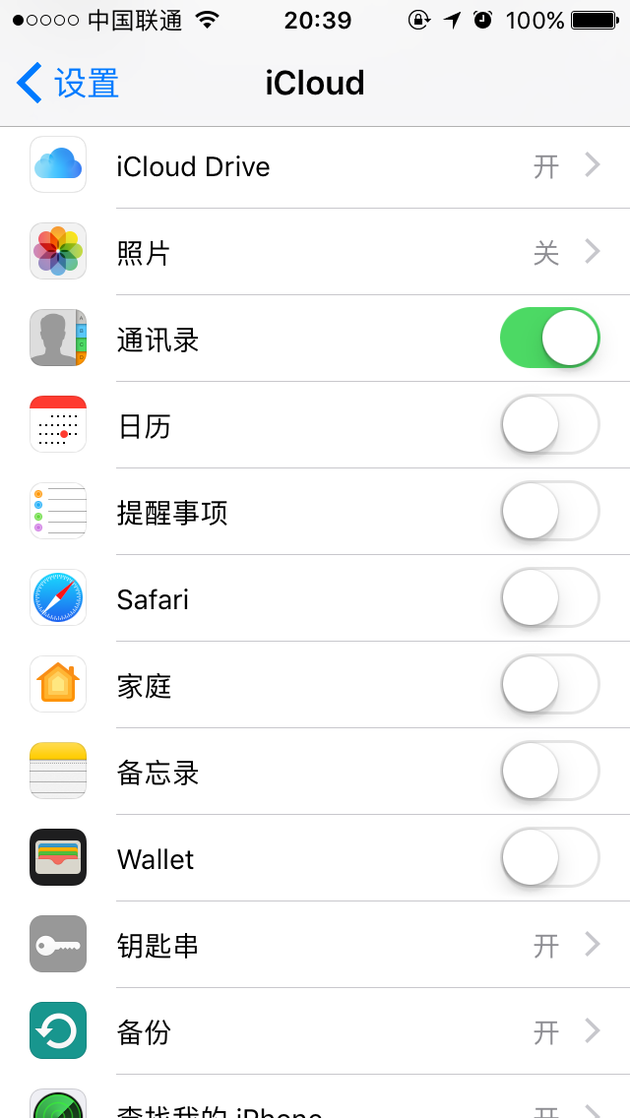630x1118 pixels.
Task: Toggle 提醒事项 on
Action: pyautogui.click(x=550, y=511)
